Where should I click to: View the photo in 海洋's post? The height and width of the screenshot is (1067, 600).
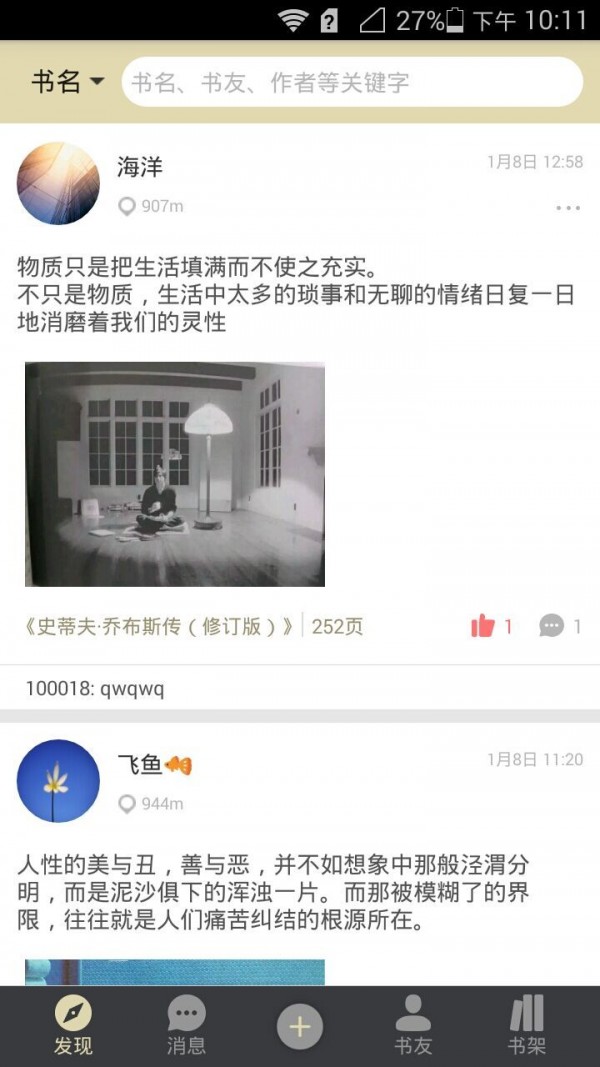point(175,474)
